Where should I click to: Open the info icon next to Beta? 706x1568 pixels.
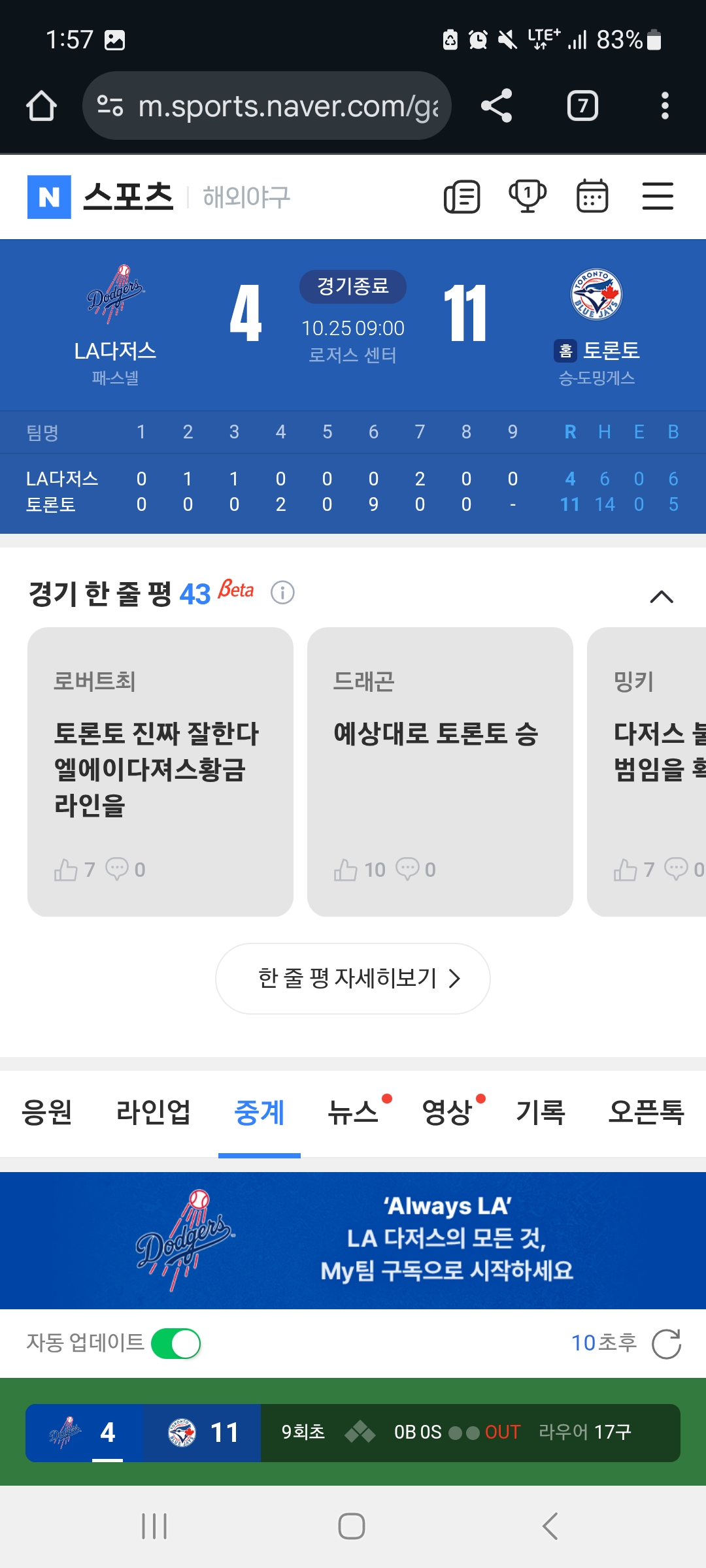tap(282, 593)
